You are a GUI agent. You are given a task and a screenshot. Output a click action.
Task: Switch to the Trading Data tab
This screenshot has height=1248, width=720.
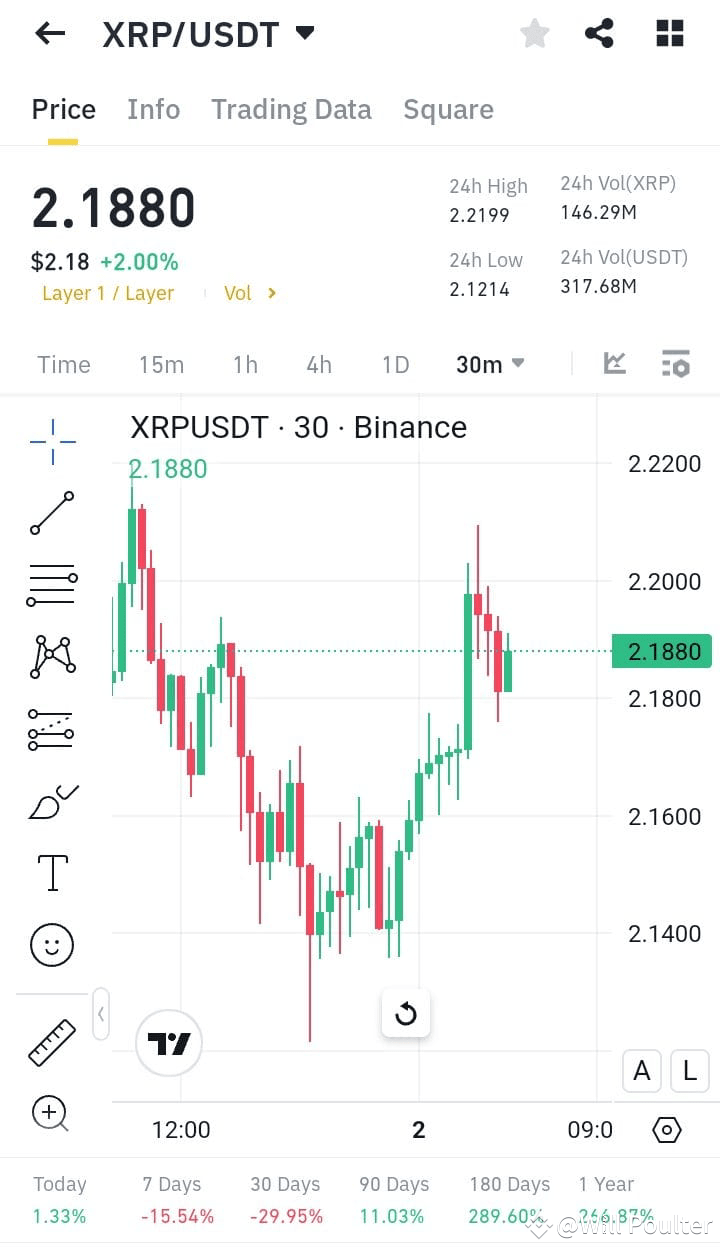point(291,109)
